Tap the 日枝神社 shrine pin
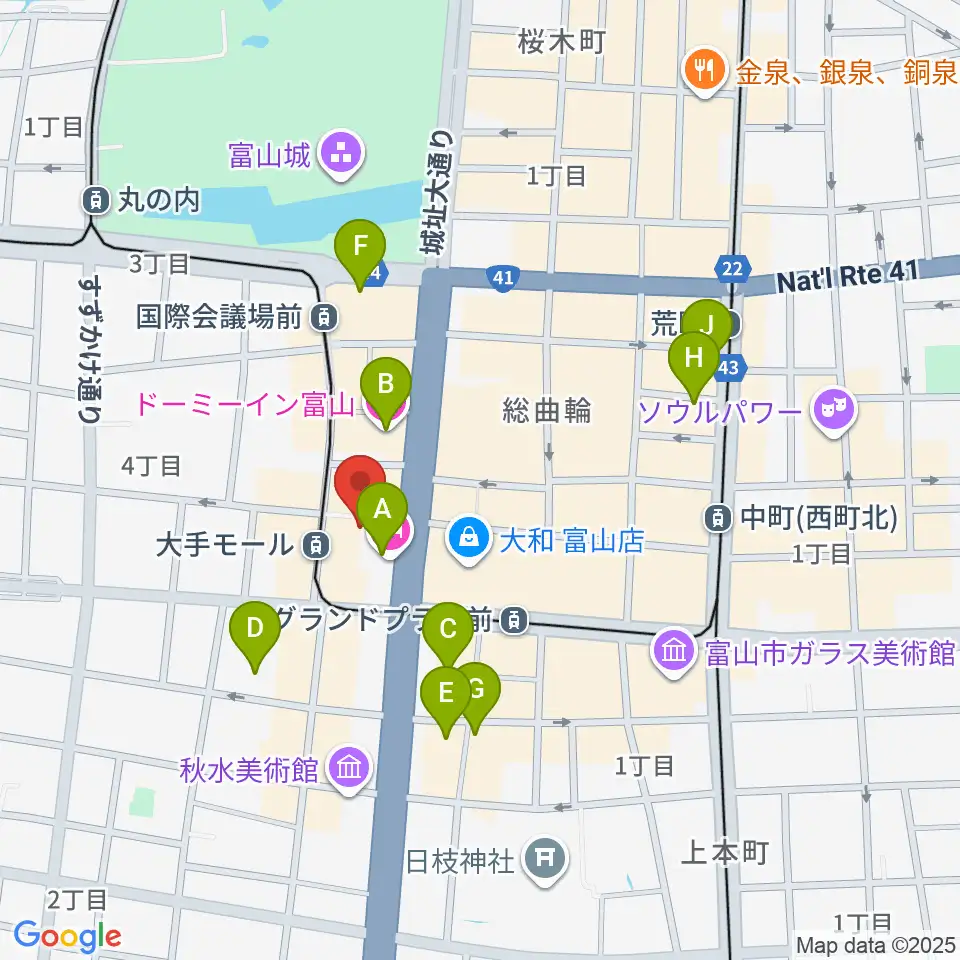 [546, 861]
